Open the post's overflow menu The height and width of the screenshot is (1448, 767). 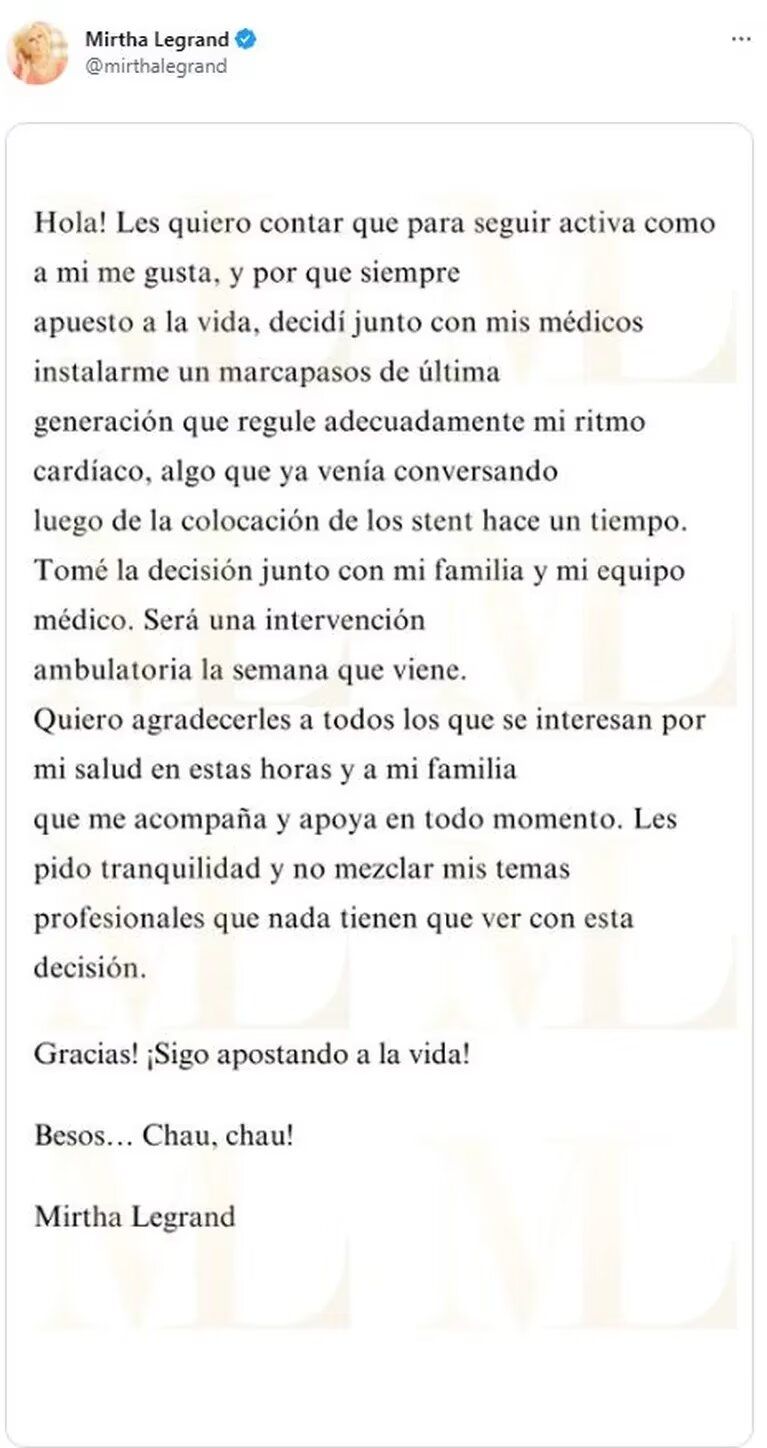tap(740, 40)
